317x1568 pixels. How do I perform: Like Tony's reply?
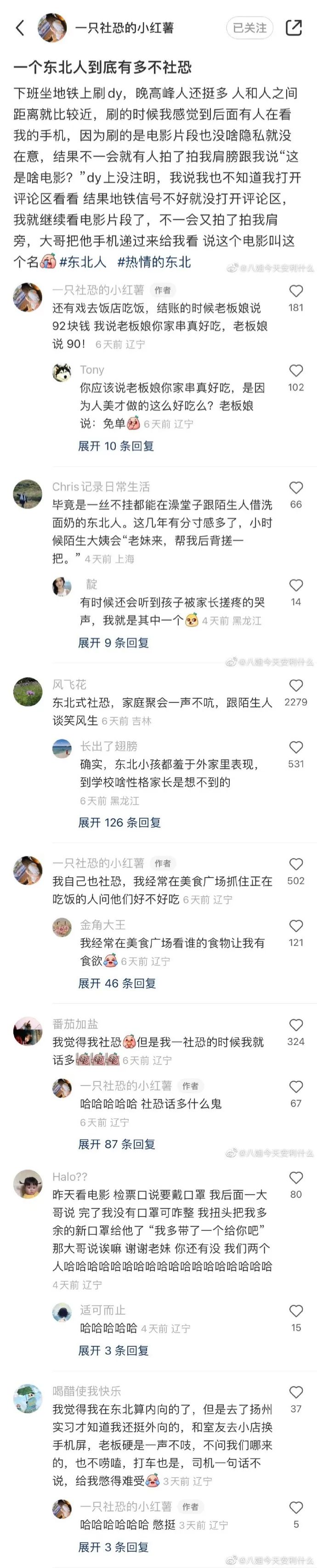[296, 371]
